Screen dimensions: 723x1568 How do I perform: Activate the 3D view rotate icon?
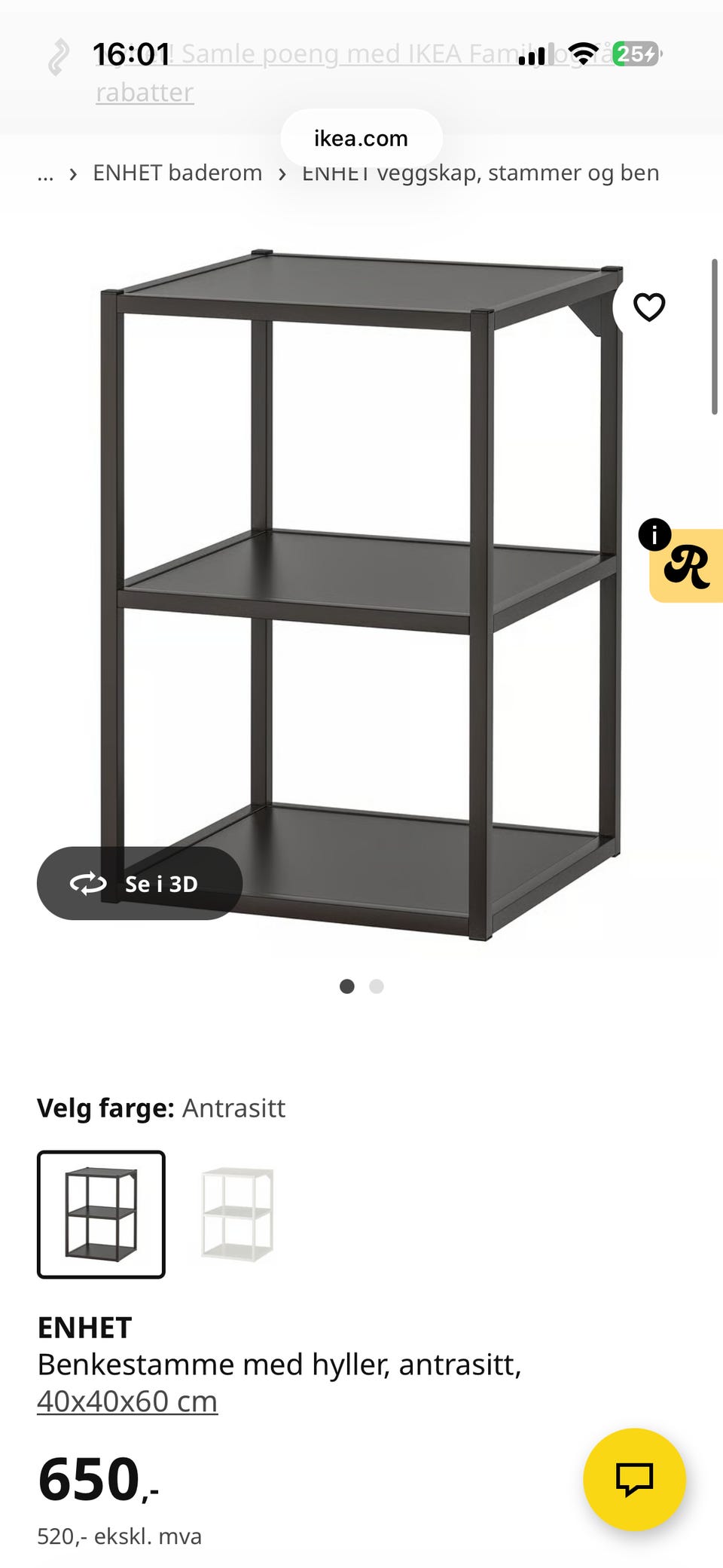point(88,884)
